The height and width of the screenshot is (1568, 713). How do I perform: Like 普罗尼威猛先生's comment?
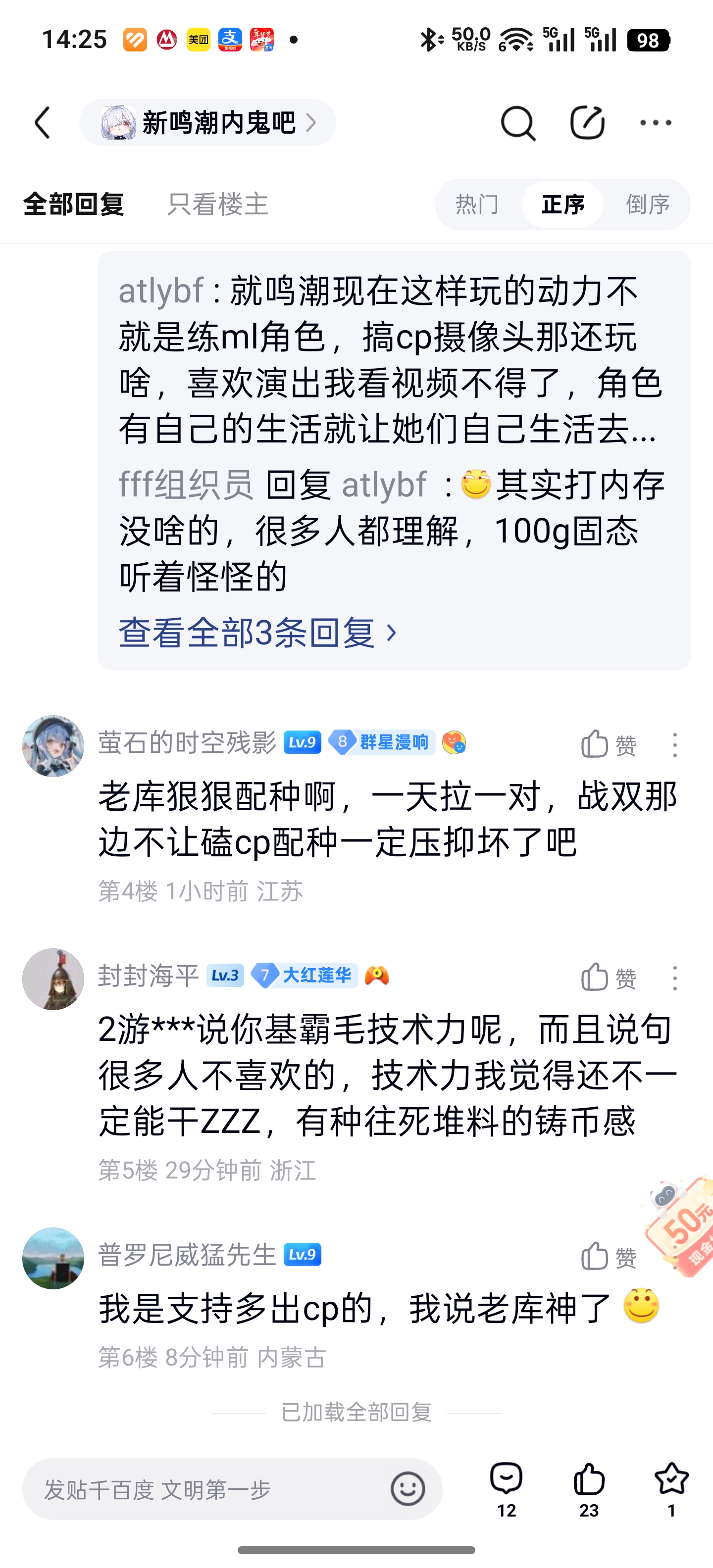[608, 1256]
